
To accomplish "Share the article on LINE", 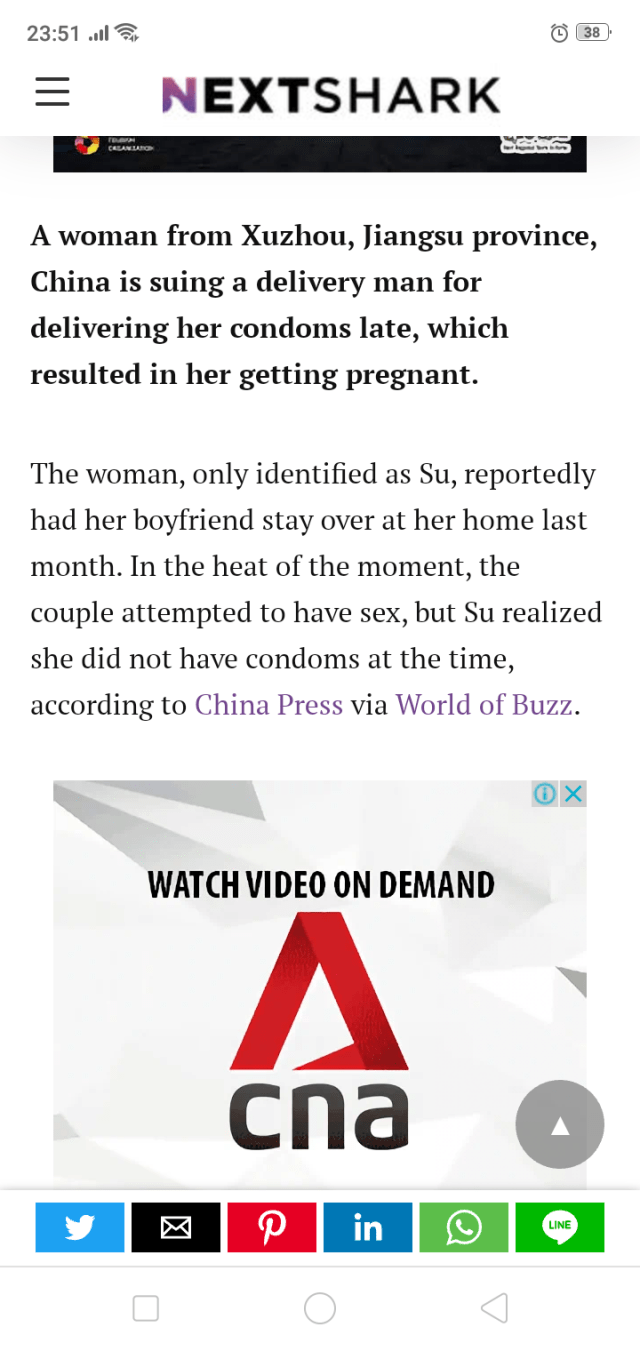I will click(x=560, y=1227).
